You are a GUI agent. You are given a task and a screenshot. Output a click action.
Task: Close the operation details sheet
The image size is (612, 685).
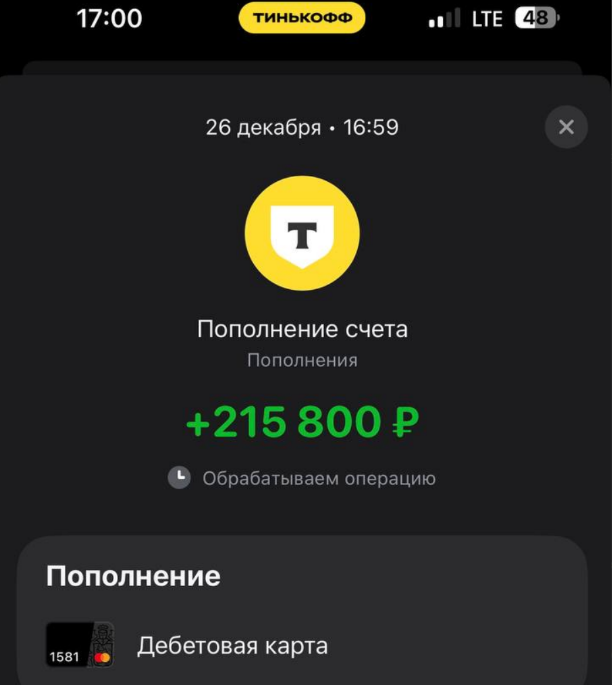click(x=566, y=128)
